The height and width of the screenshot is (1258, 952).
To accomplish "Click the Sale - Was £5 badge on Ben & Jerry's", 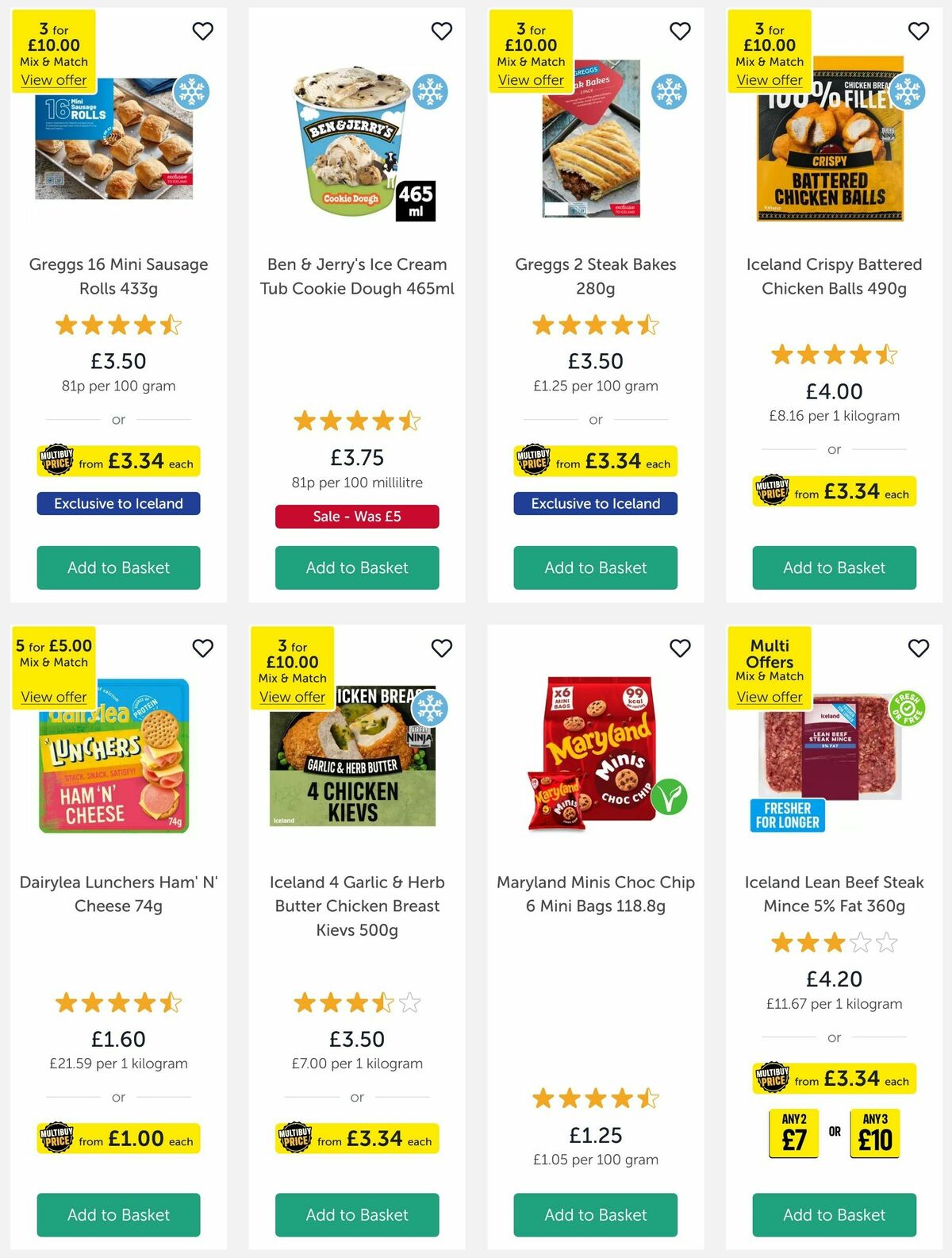I will [357, 516].
